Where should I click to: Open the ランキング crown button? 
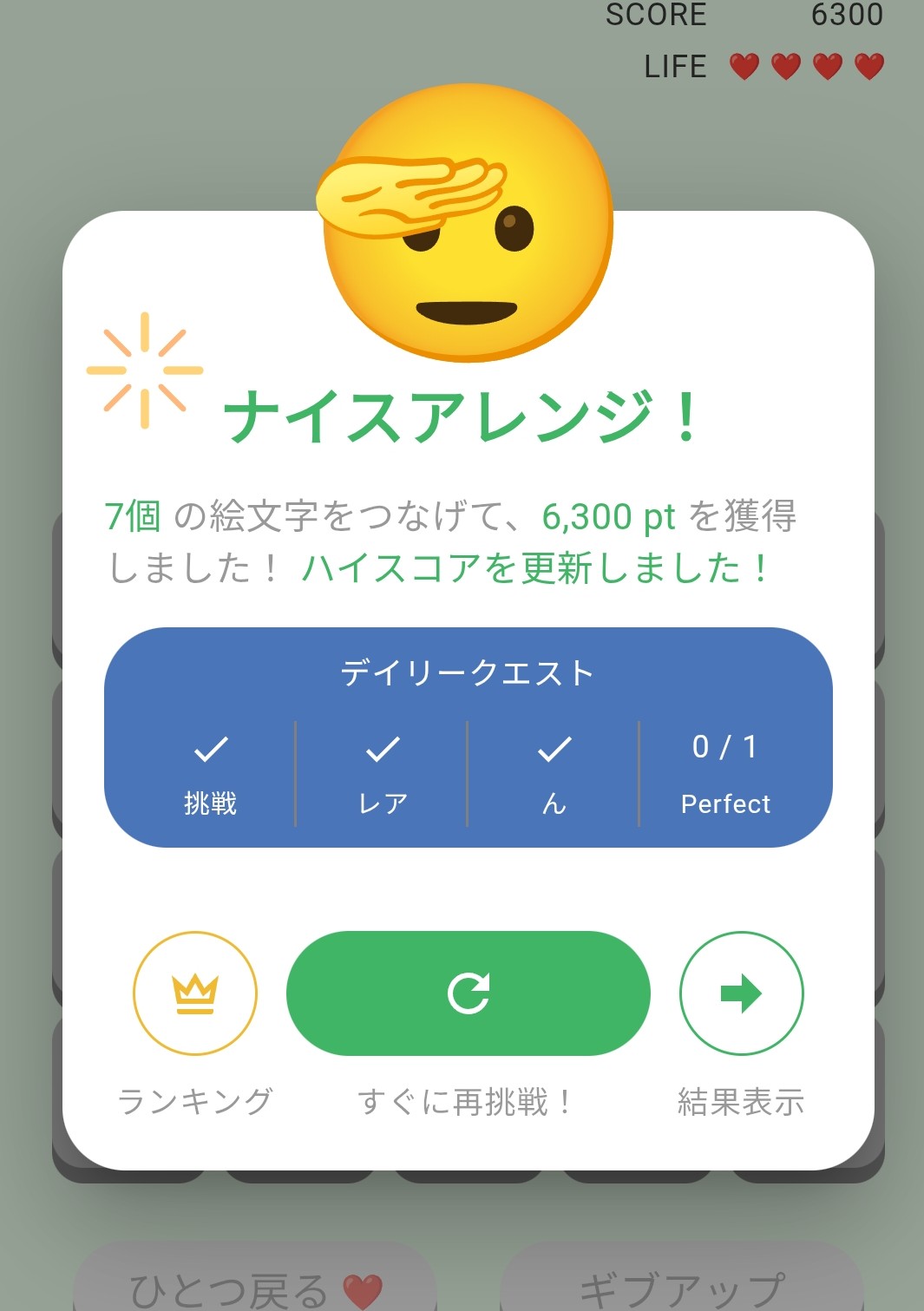pos(195,993)
